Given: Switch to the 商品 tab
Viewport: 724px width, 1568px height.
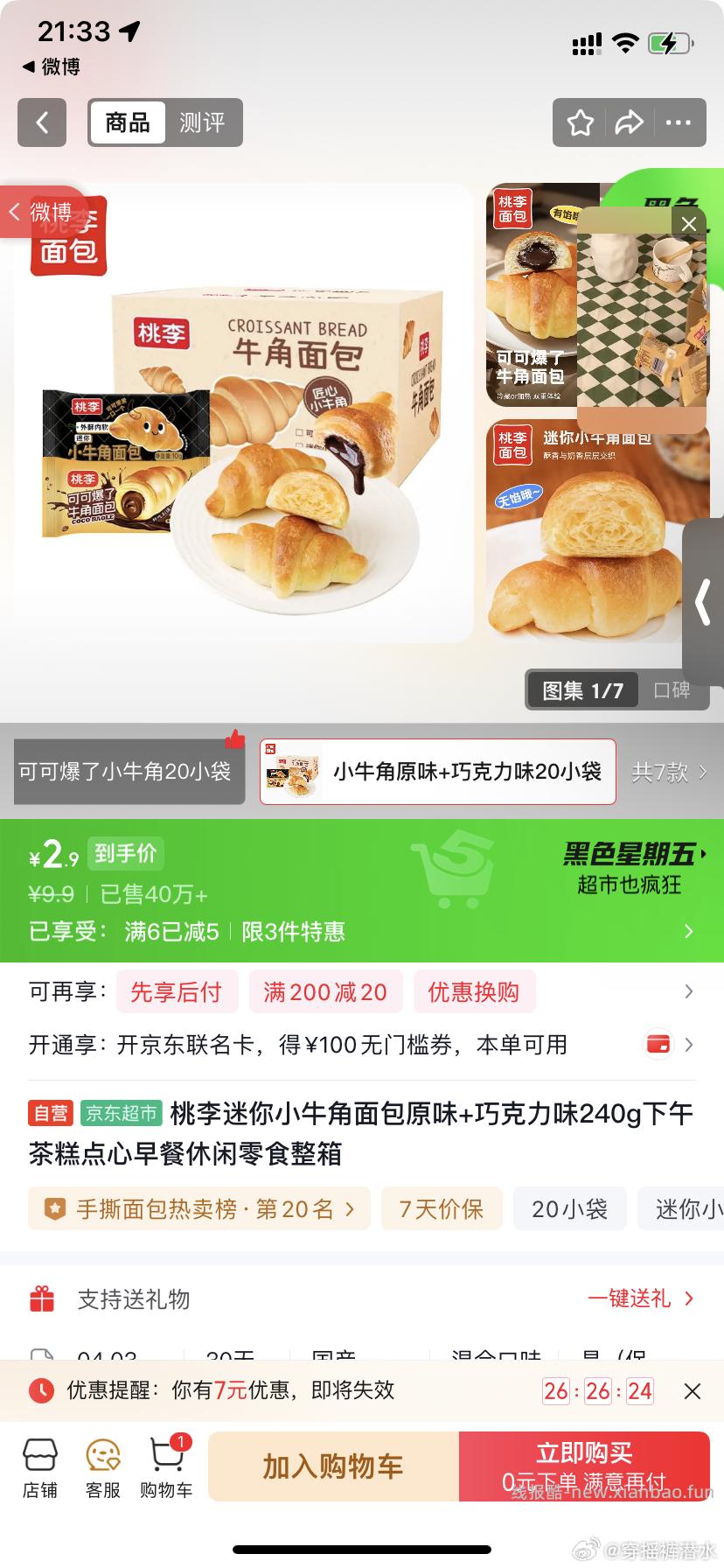Looking at the screenshot, I should click(x=127, y=122).
